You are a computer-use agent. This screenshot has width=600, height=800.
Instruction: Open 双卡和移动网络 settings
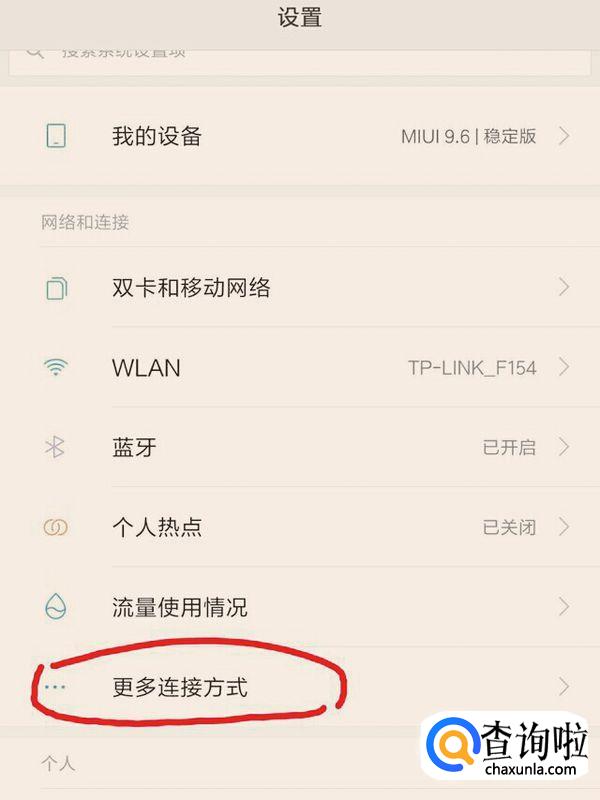coord(300,288)
